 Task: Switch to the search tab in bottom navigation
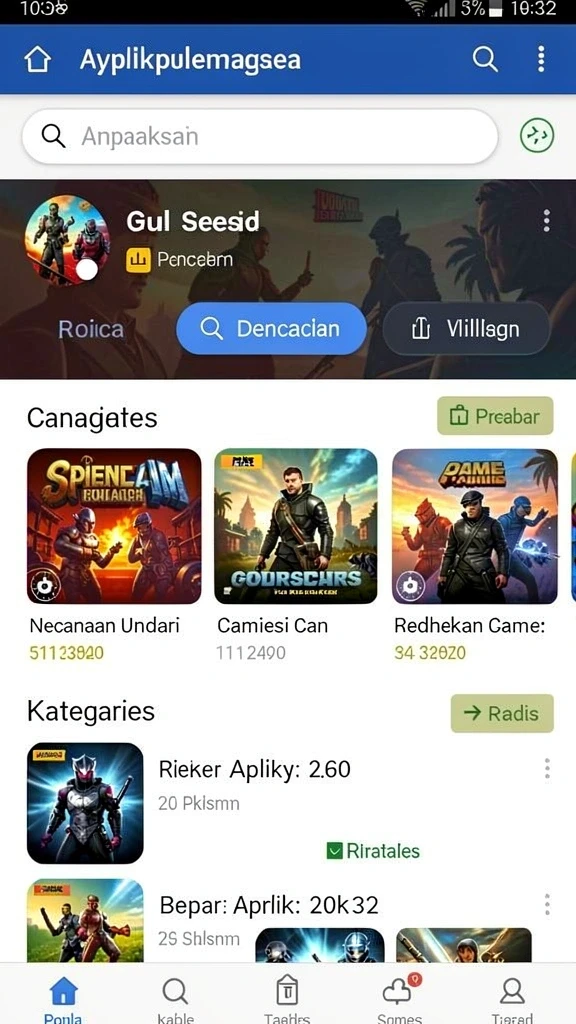point(175,999)
